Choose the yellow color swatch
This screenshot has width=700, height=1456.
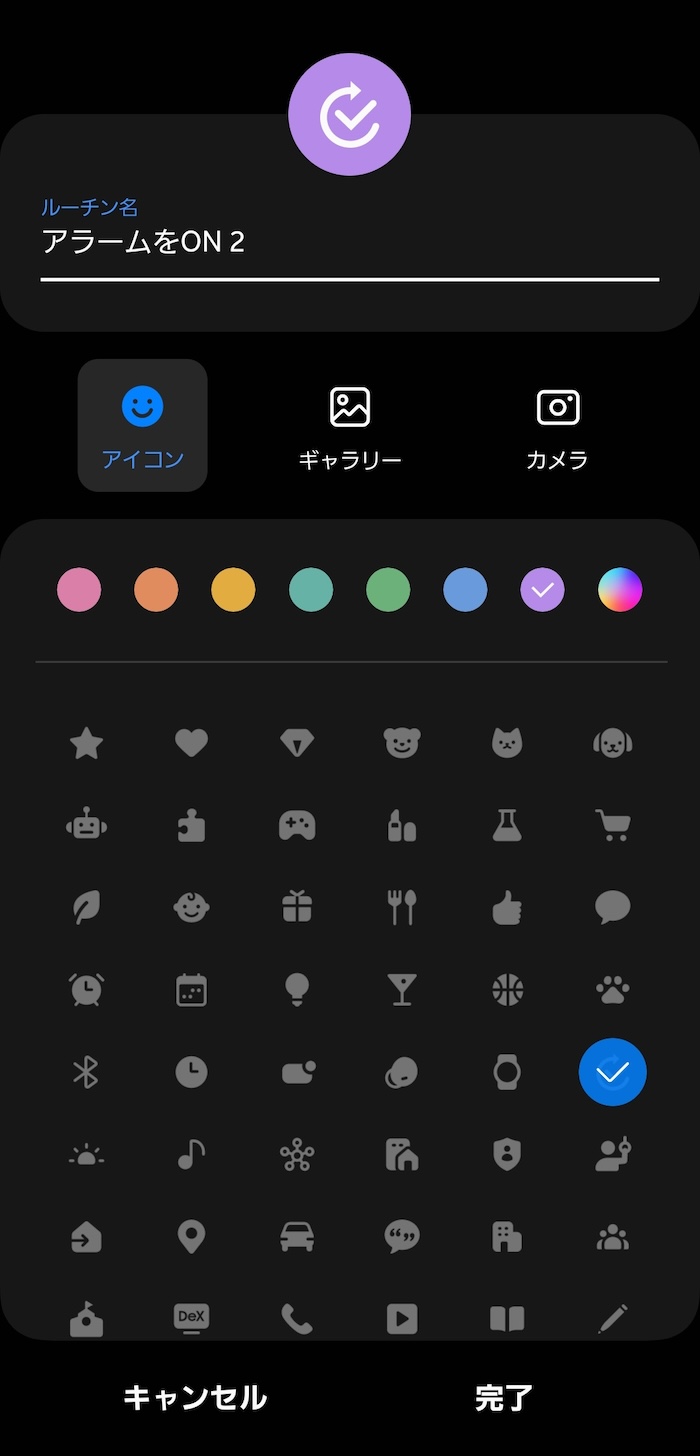233,590
